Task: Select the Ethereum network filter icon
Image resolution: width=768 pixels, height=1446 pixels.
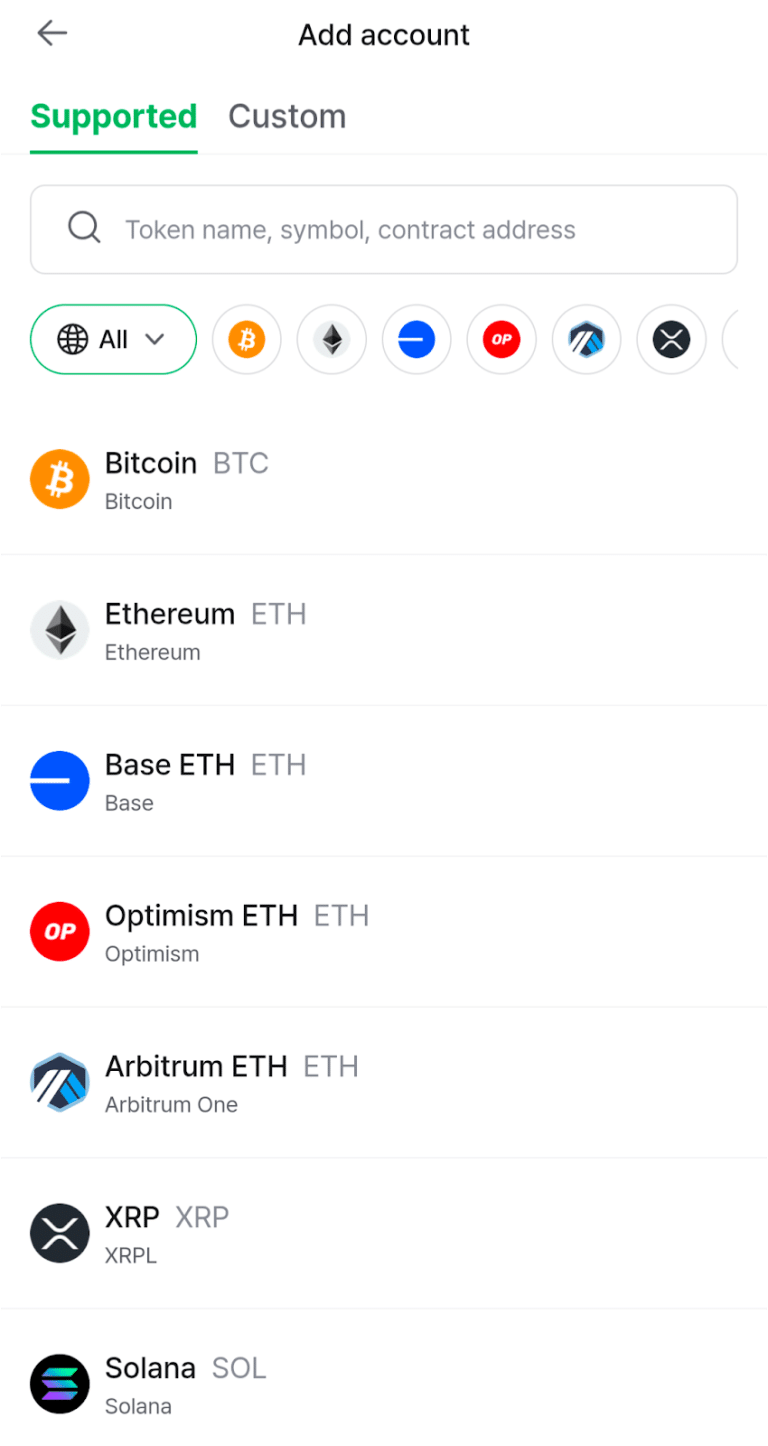Action: (331, 339)
